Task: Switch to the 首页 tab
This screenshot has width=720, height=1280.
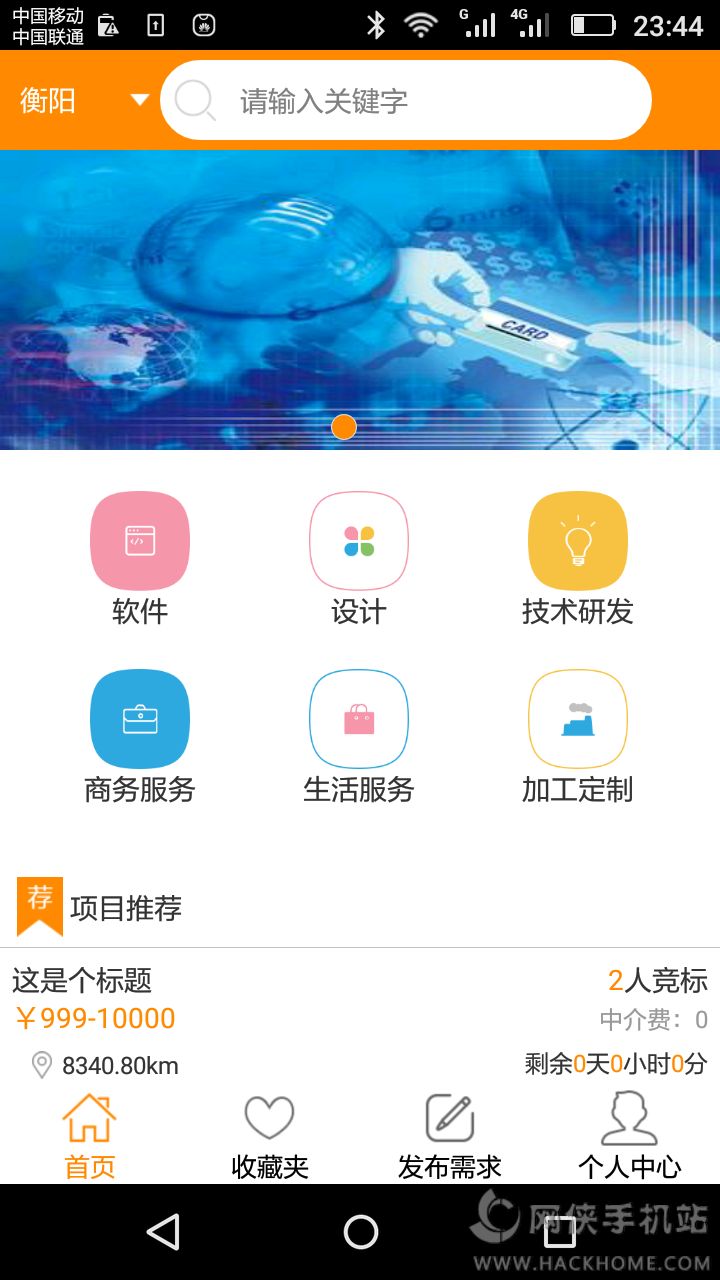Action: (90, 1135)
